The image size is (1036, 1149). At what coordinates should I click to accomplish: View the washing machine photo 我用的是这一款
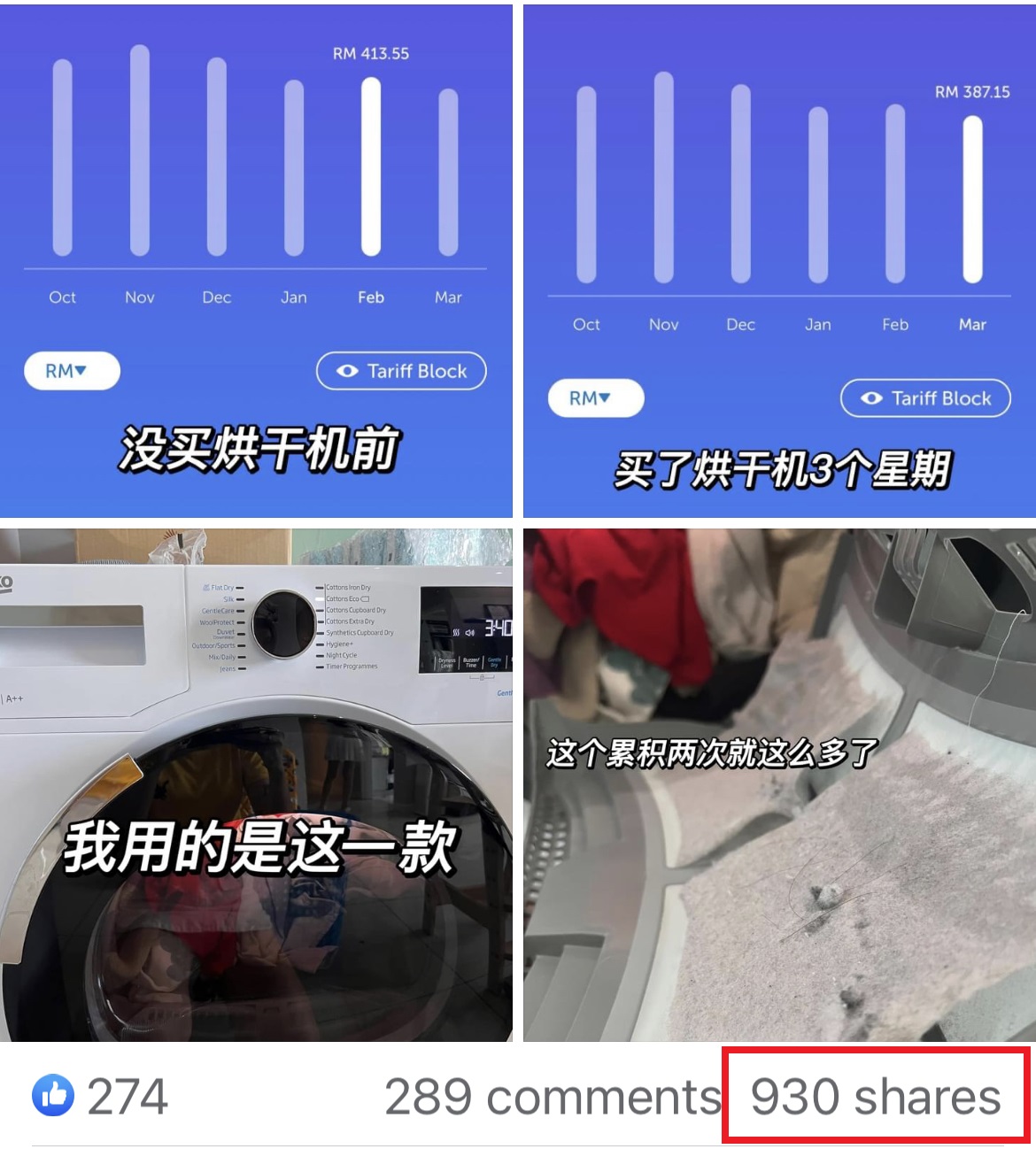click(x=256, y=784)
